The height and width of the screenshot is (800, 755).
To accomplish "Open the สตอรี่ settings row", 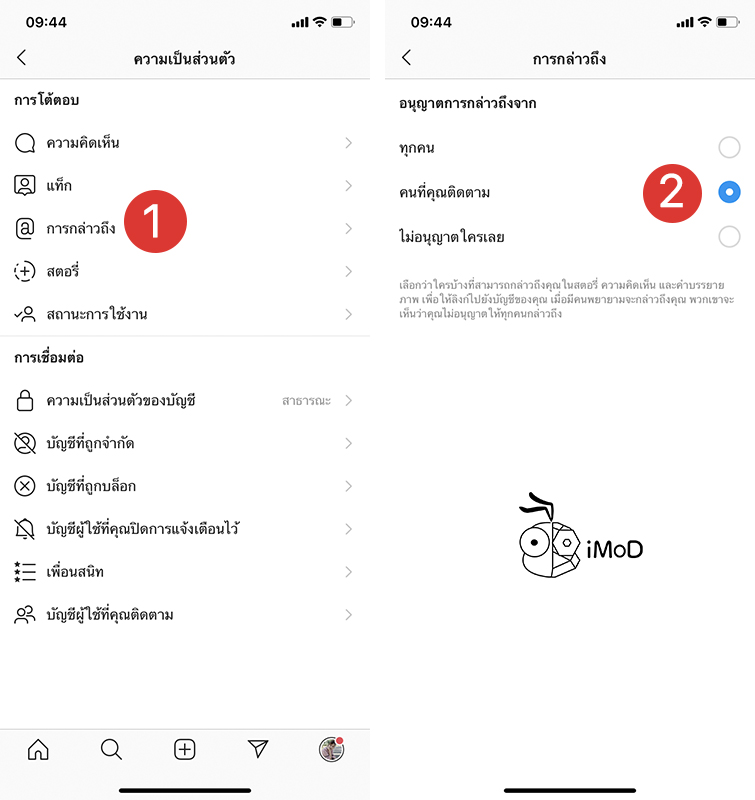I will (x=184, y=272).
